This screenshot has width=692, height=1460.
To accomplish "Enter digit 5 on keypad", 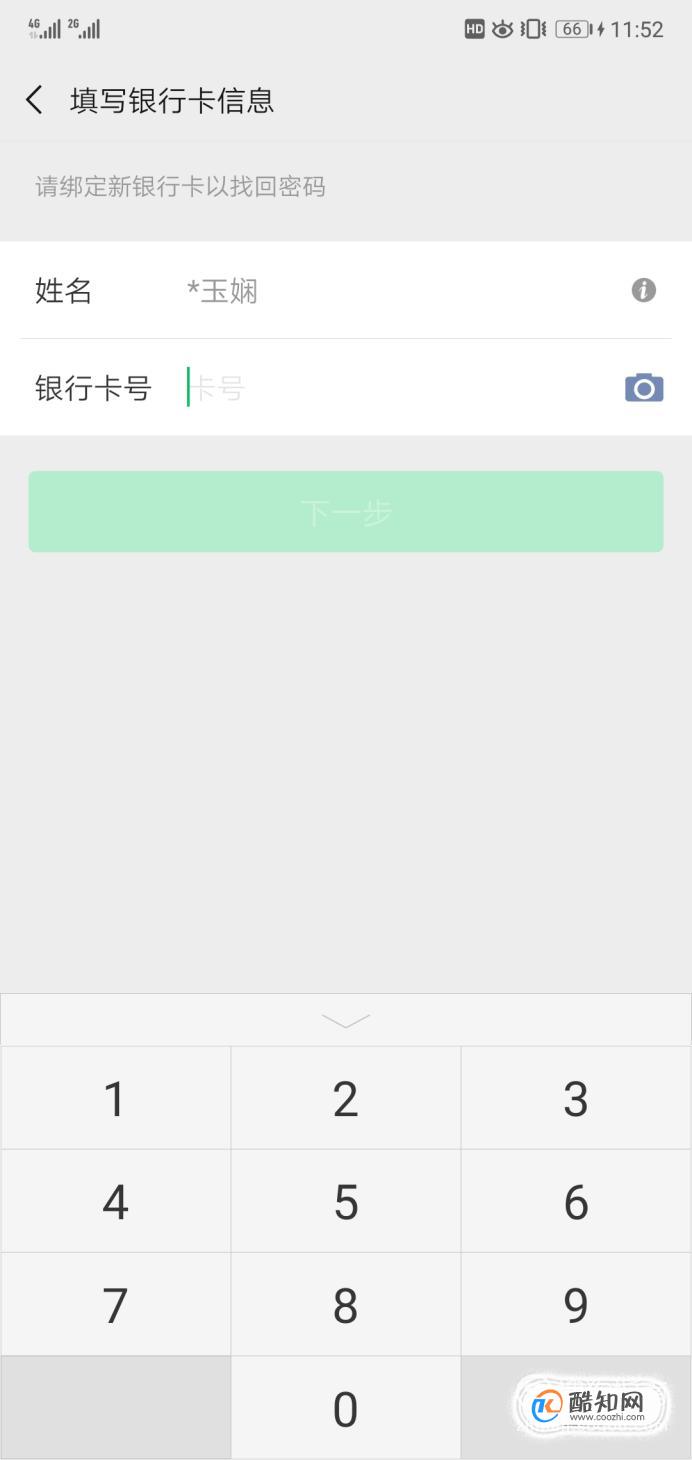I will pyautogui.click(x=346, y=1202).
